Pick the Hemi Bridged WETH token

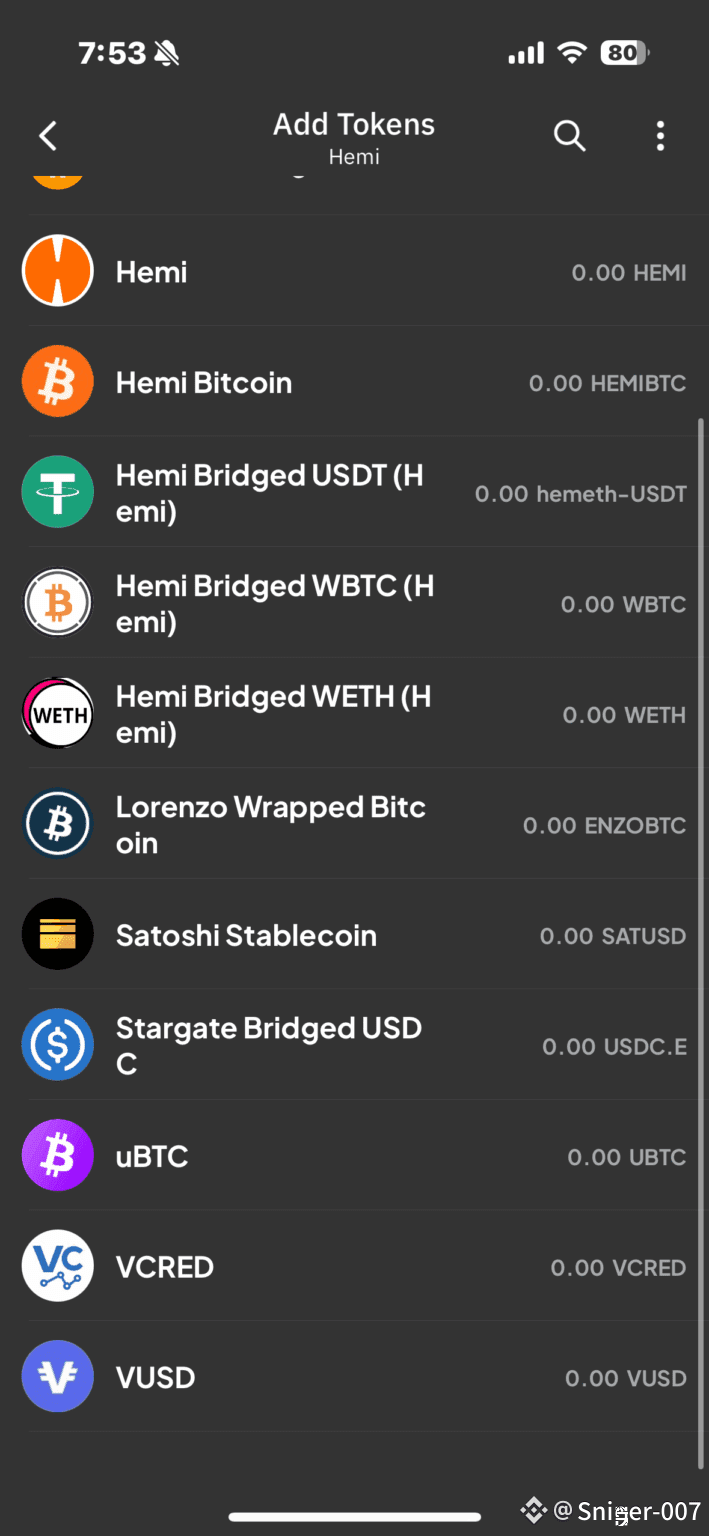point(354,715)
